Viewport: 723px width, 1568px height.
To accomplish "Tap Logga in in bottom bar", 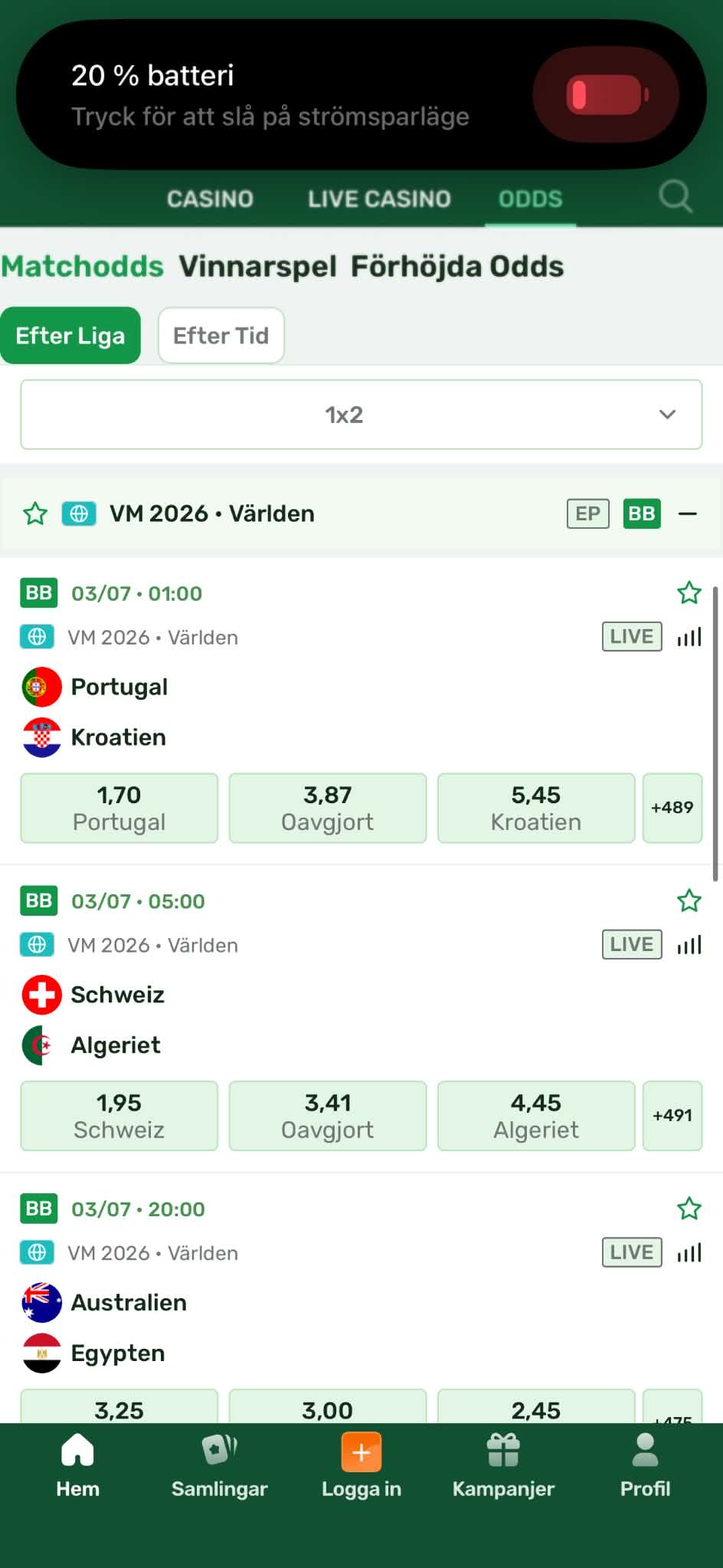I will [x=361, y=1467].
